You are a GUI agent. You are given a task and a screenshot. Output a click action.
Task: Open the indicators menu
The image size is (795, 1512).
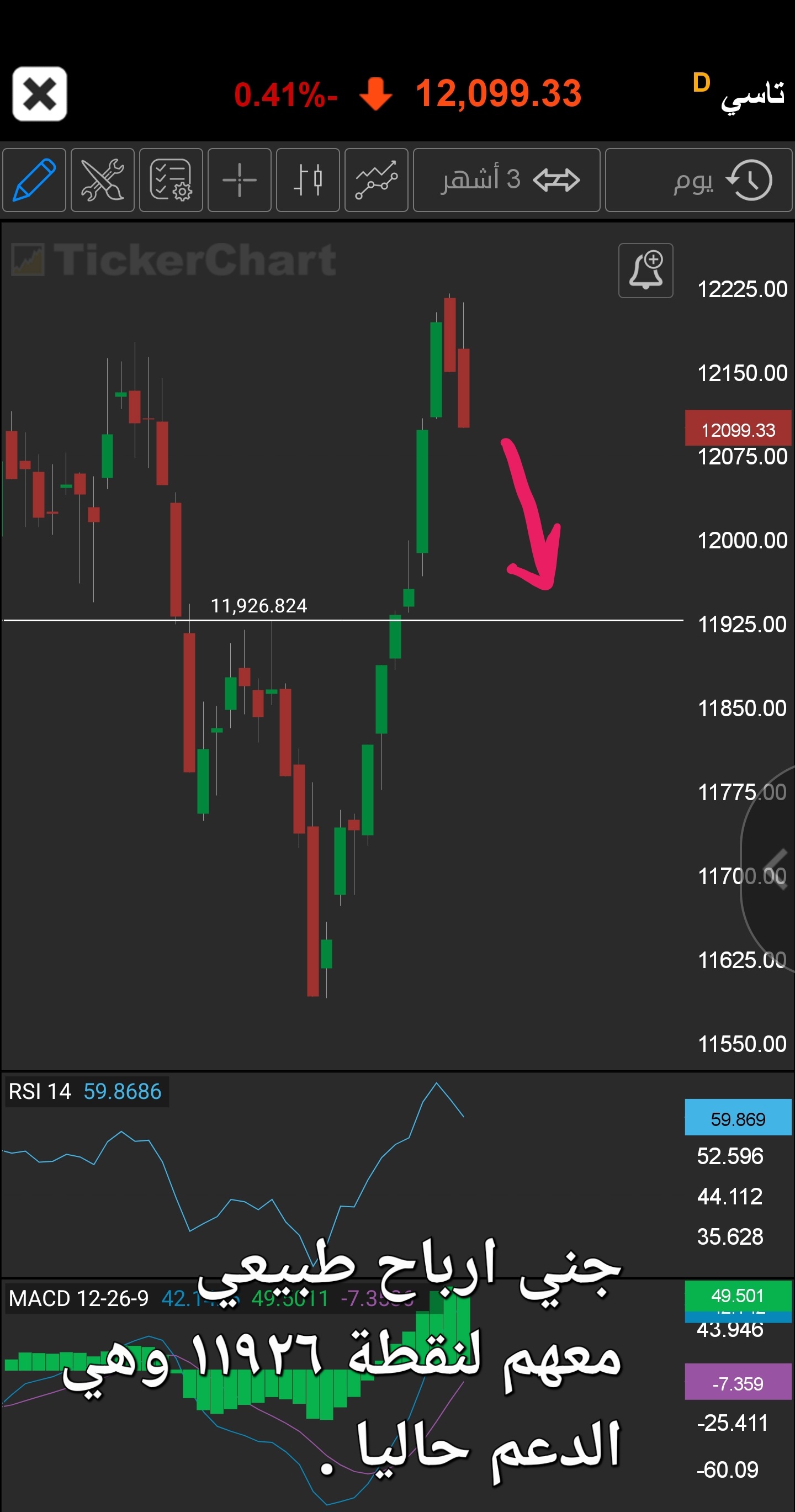(376, 179)
